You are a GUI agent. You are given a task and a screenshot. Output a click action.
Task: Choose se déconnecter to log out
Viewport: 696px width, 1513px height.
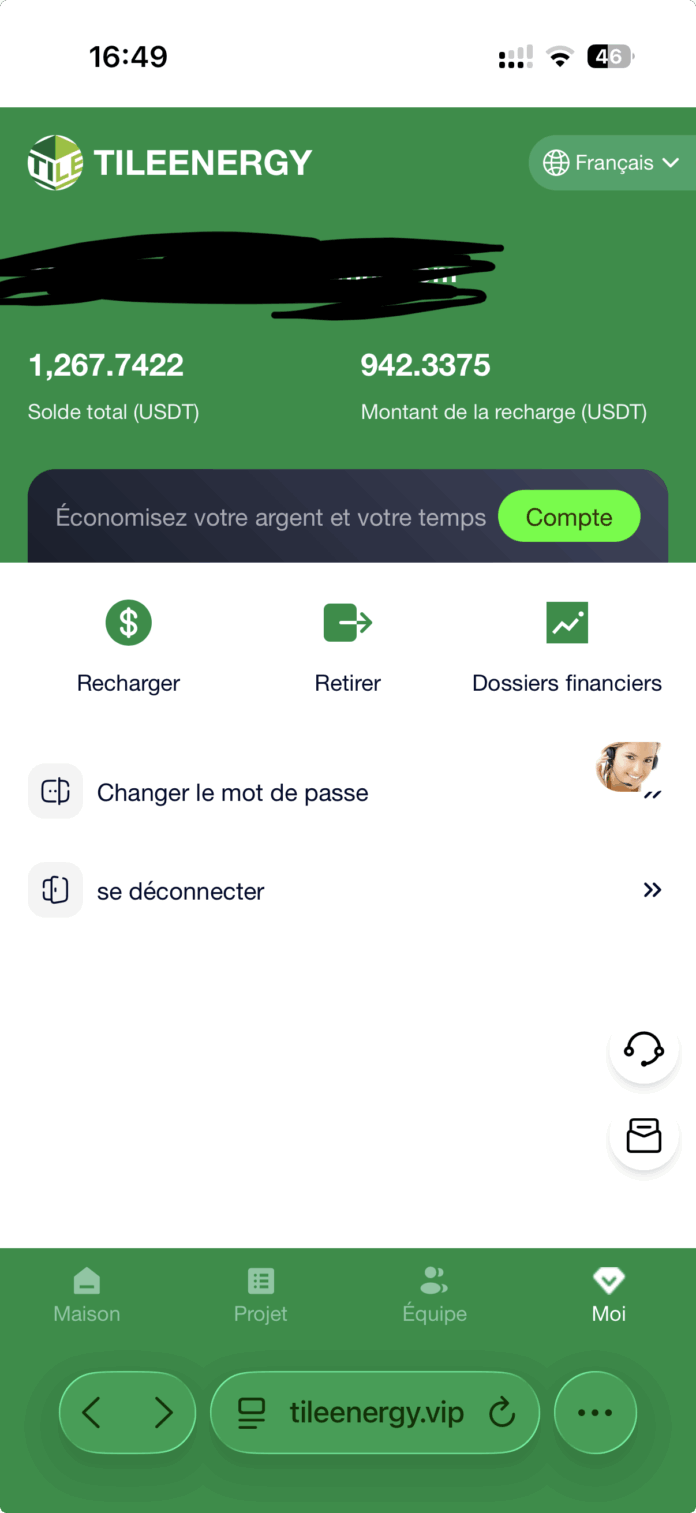click(x=180, y=891)
